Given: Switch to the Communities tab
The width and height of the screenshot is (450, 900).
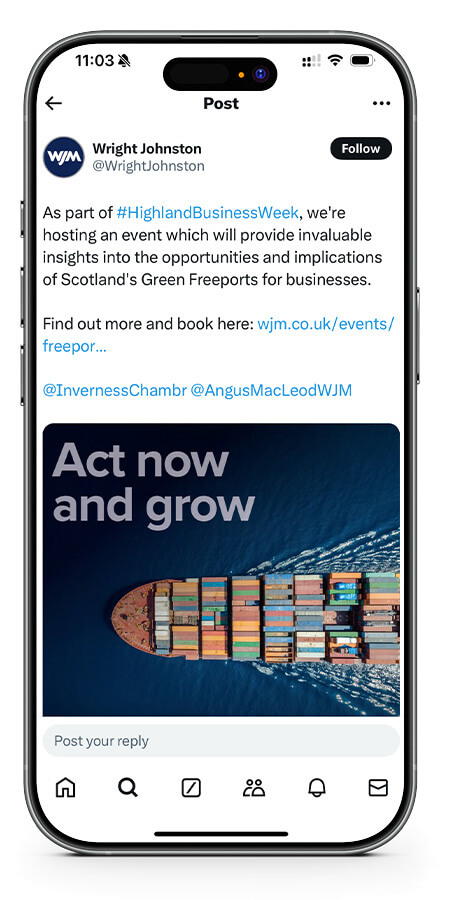Looking at the screenshot, I should [254, 788].
